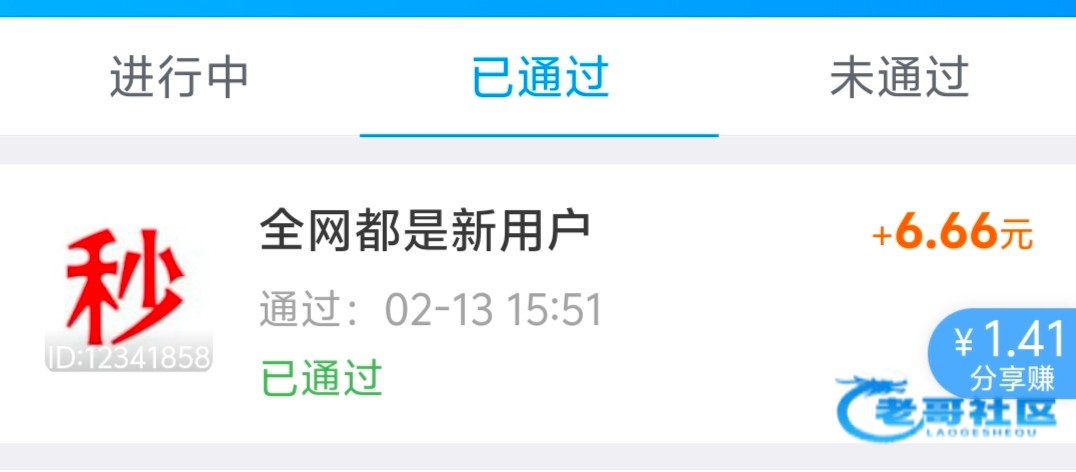Tap the ¥1.41 分享赚 share button
1076x472 pixels.
1008,355
